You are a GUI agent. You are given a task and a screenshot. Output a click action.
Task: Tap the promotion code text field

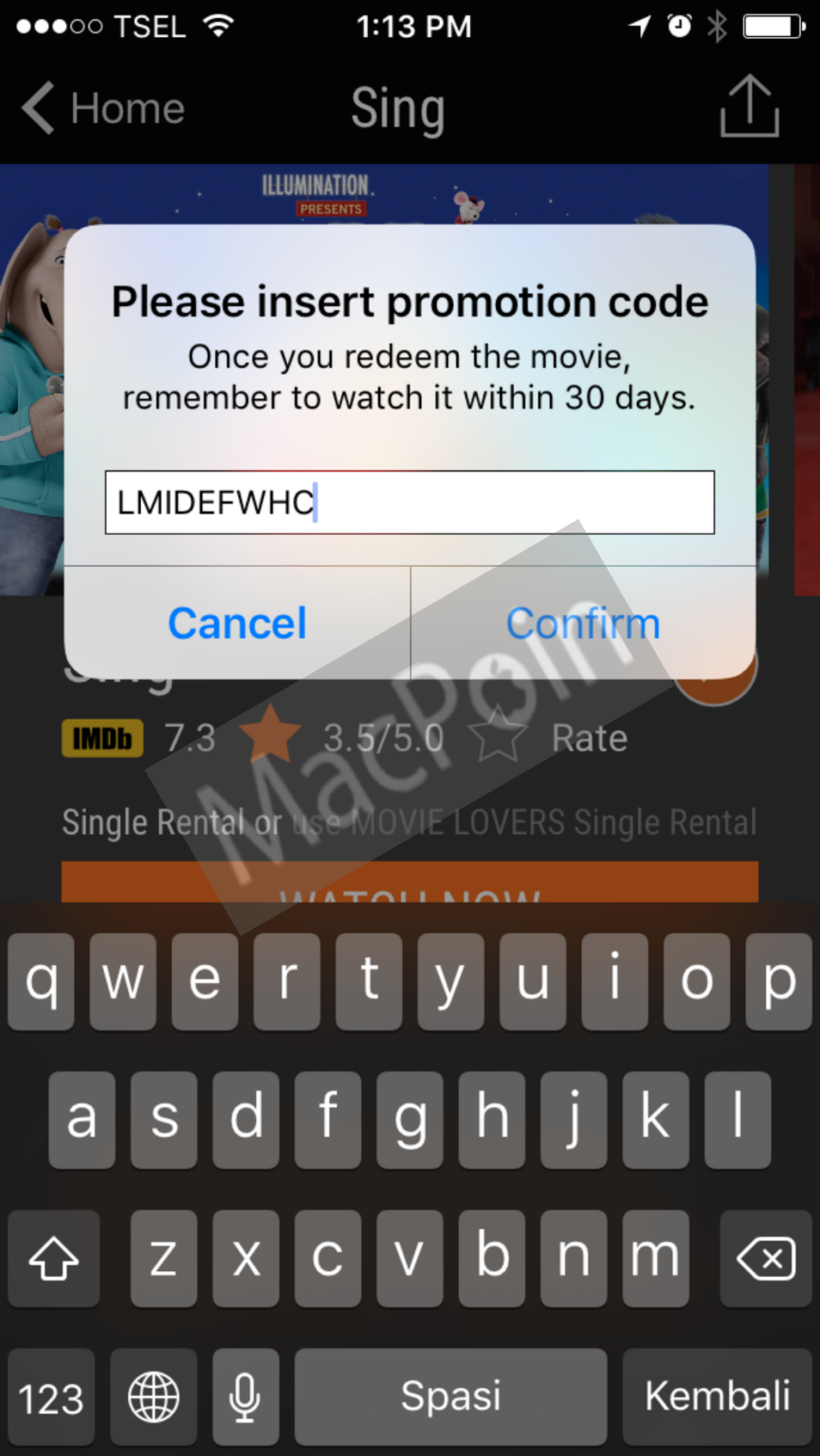[410, 502]
